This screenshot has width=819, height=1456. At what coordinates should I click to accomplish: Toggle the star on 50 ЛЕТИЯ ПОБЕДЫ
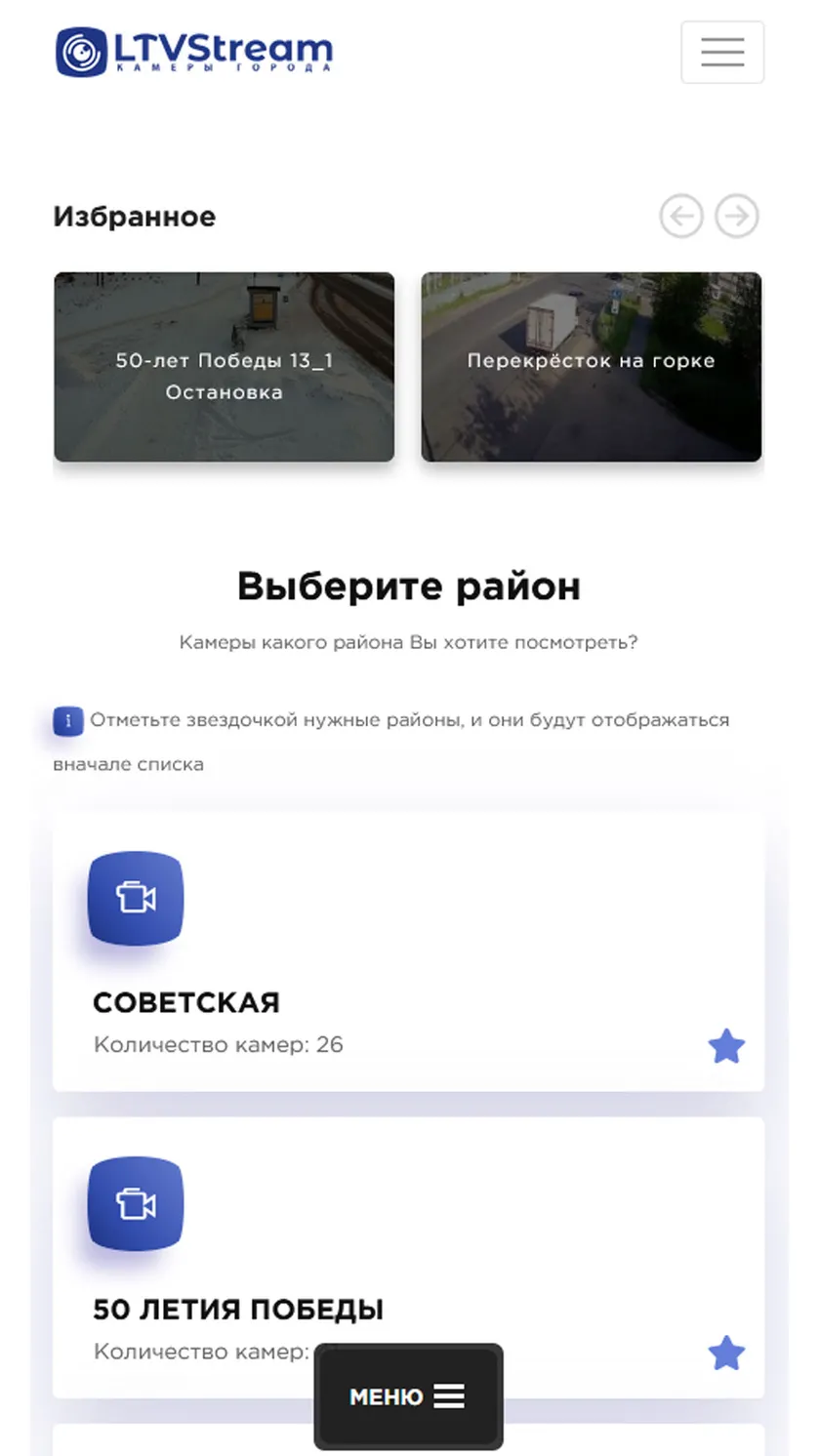tap(726, 1354)
